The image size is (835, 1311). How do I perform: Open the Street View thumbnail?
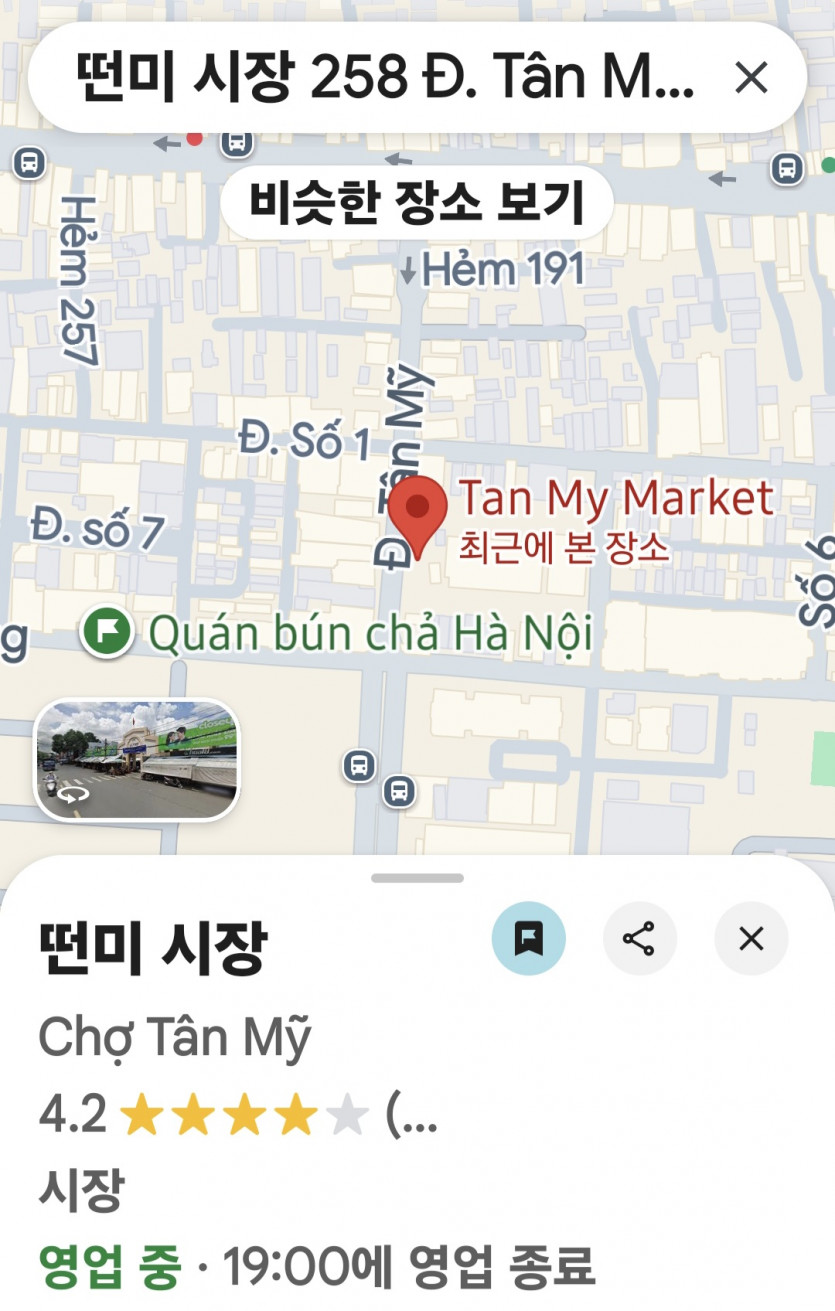pos(138,760)
